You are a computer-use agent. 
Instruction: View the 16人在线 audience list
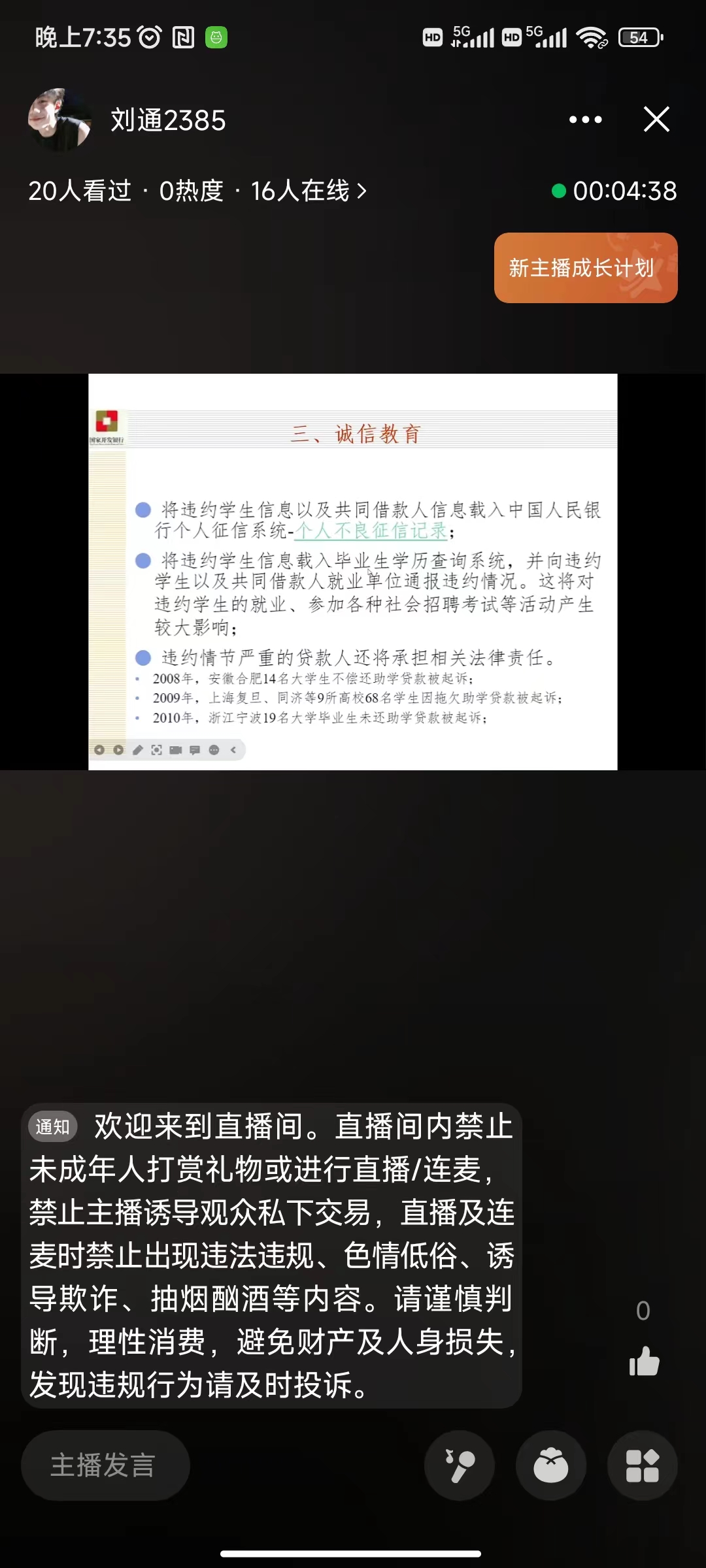pos(308,191)
